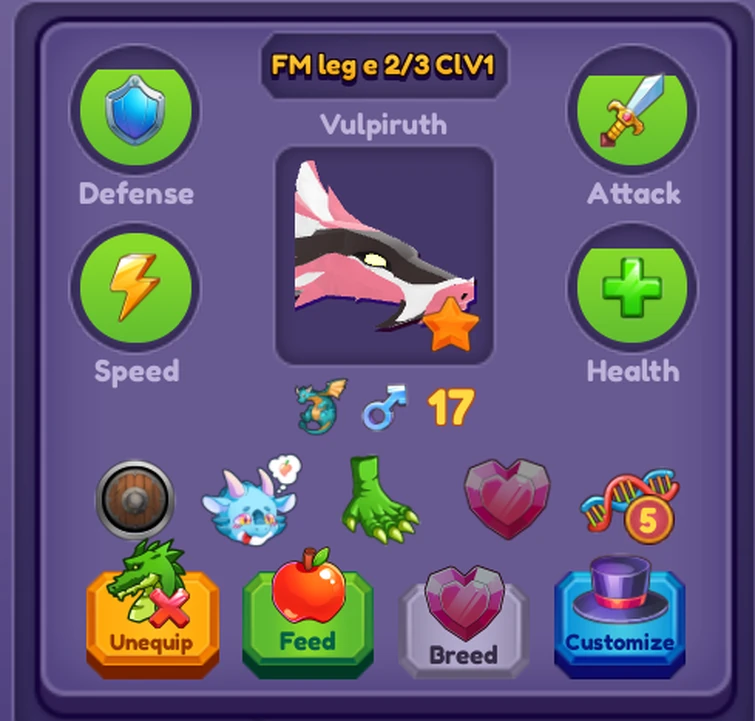Open Vulpiruth's dragon portrait
755x721 pixels.
[x=384, y=256]
